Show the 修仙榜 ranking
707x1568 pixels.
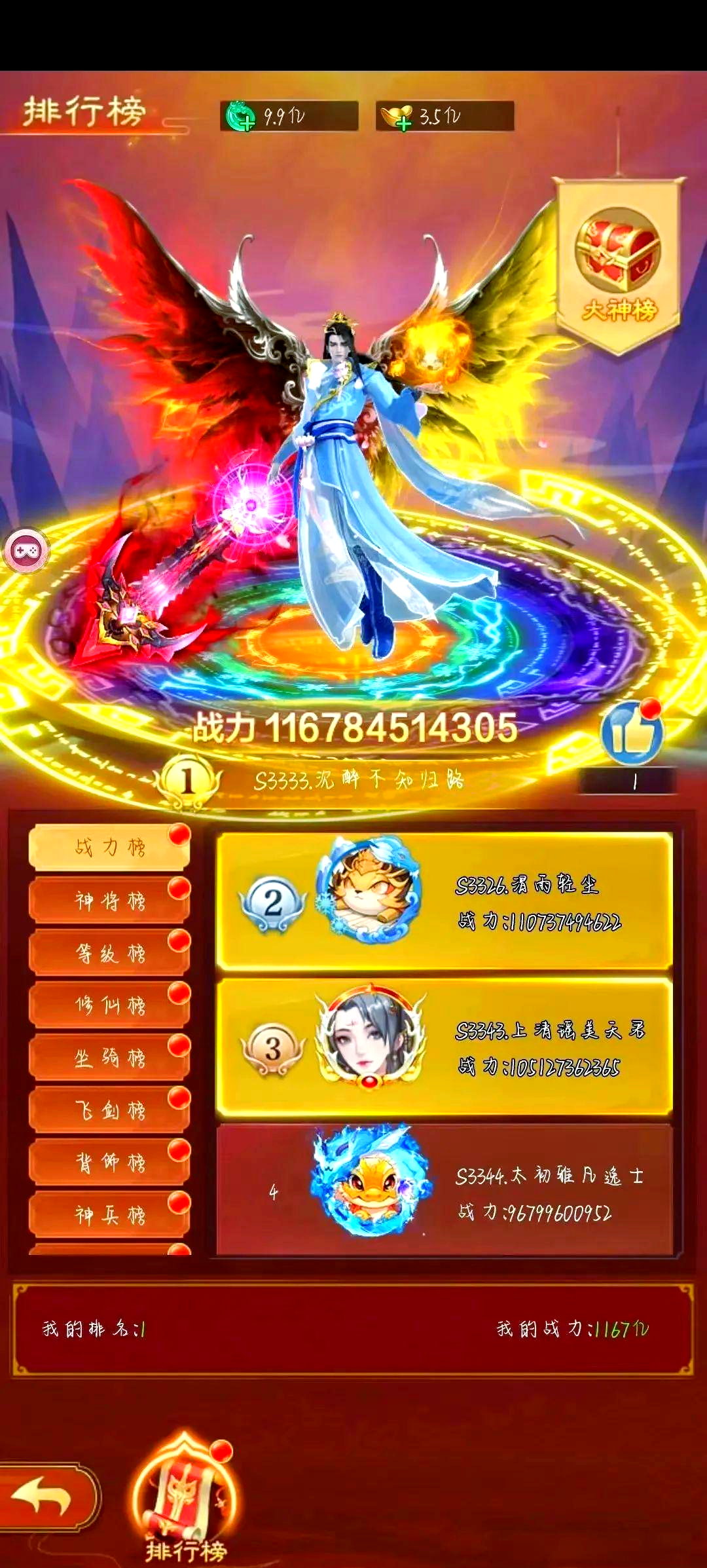click(109, 1005)
